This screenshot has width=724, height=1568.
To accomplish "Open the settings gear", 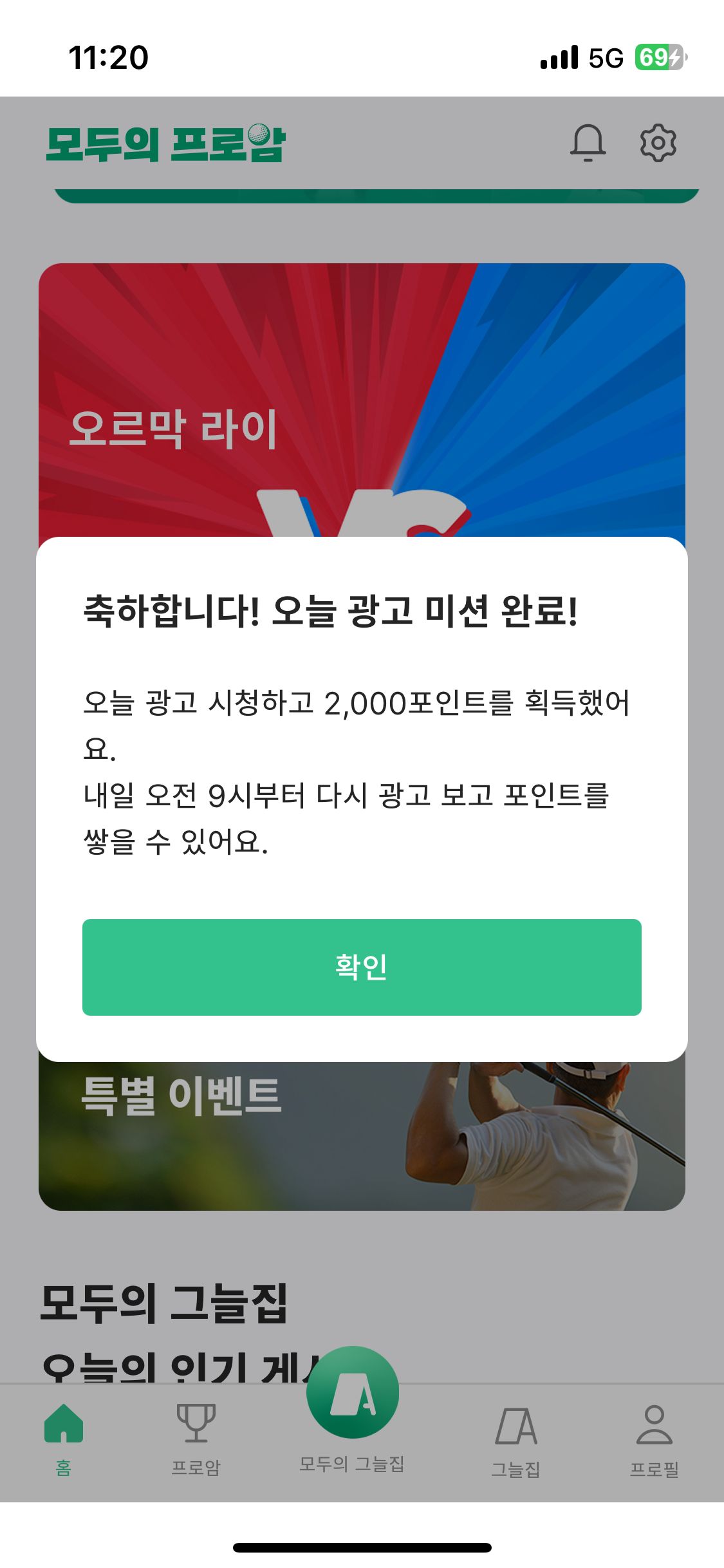I will (x=658, y=142).
